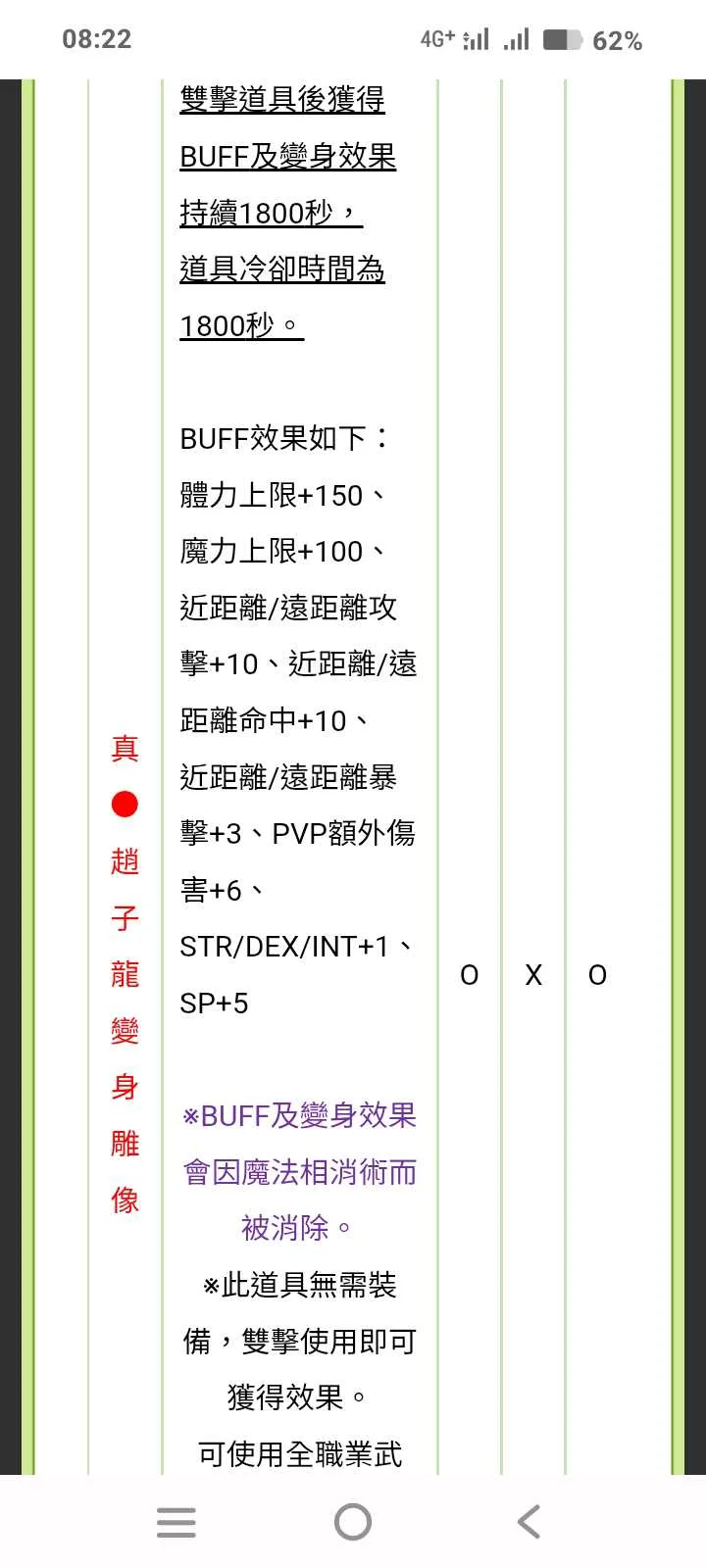Tap the red dot bullet beside 真

point(125,804)
